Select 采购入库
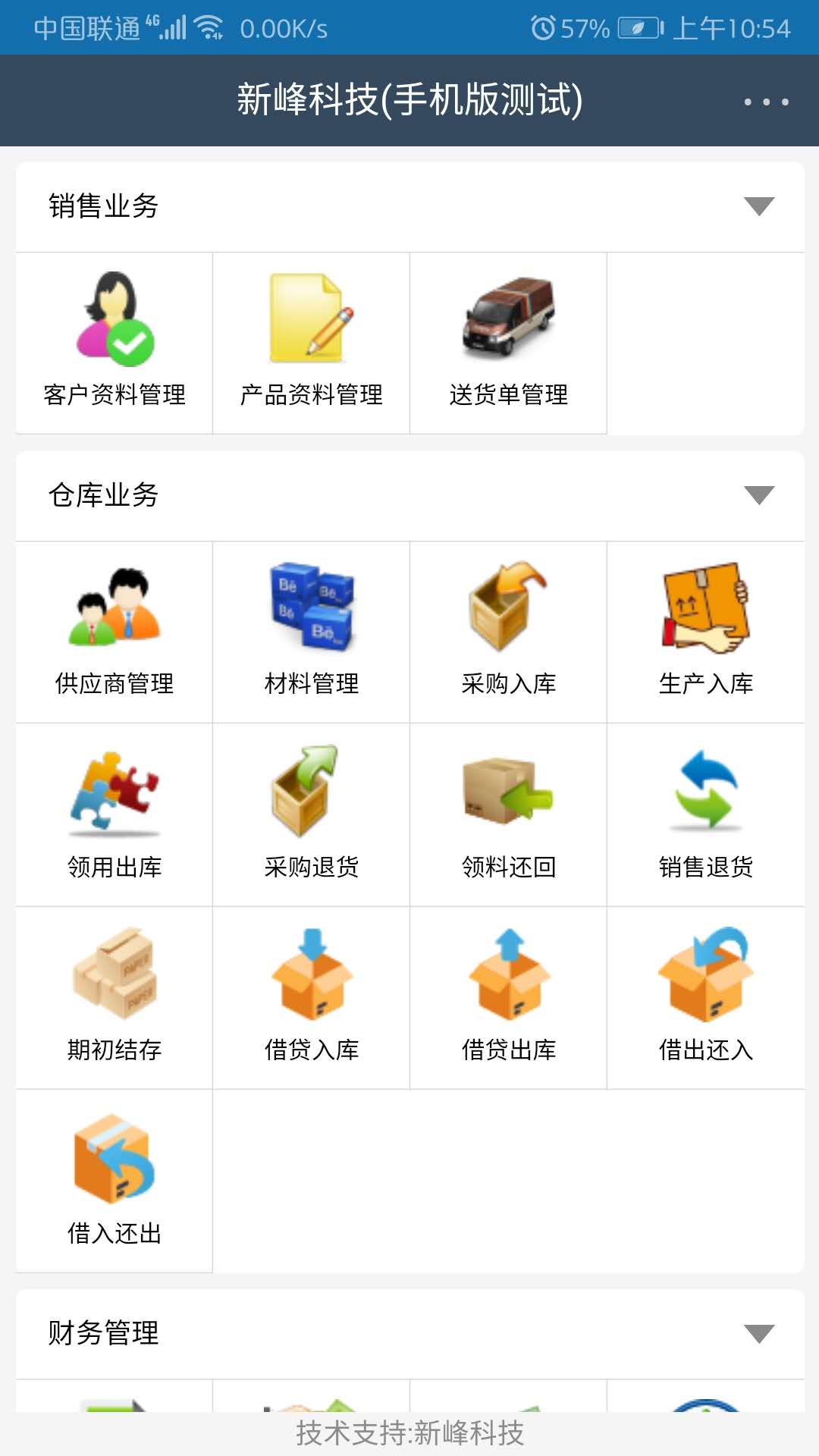 tap(509, 632)
